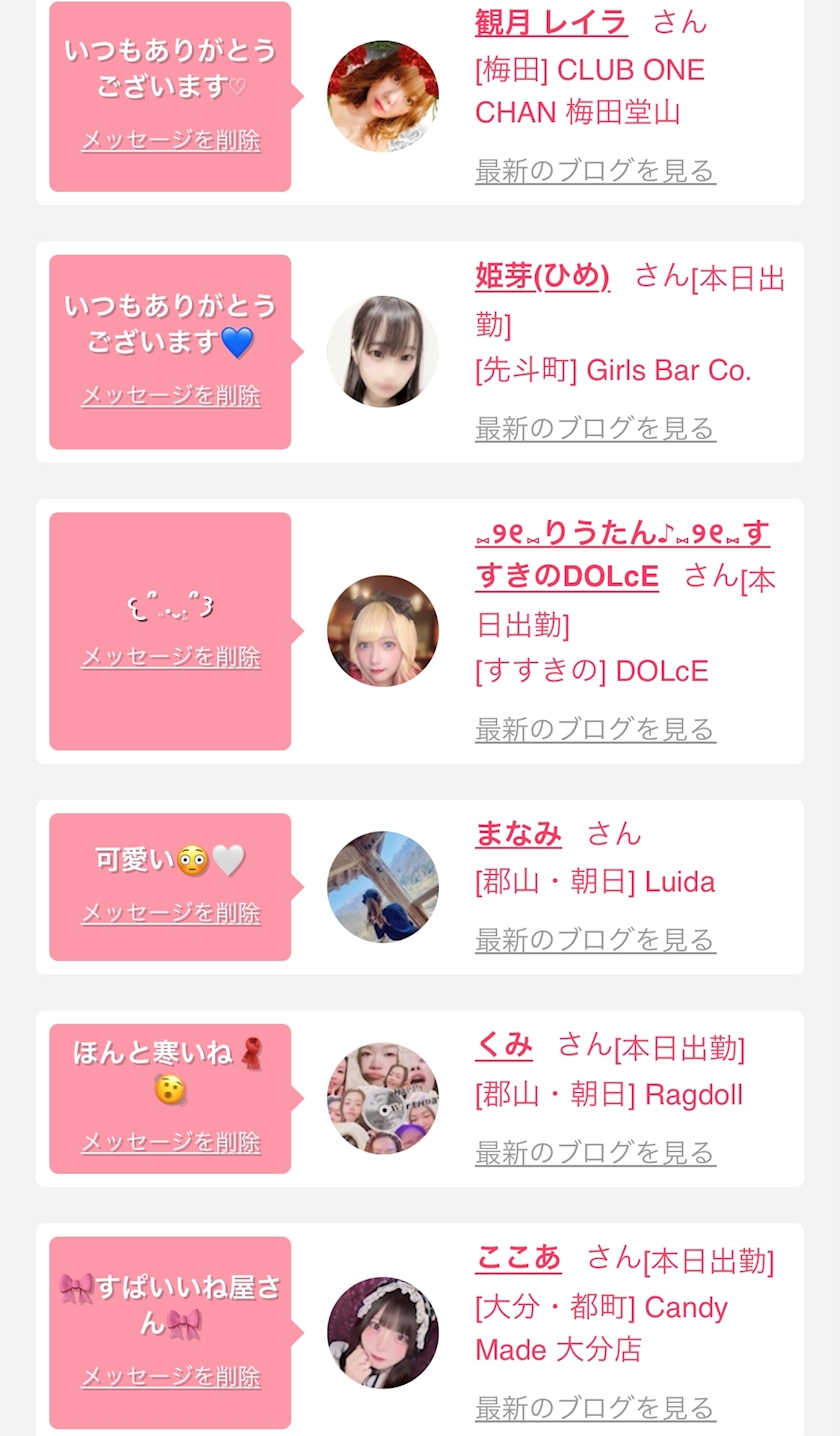Tap 姫芽(ひめ)'s profile photo
This screenshot has width=840, height=1436.
(383, 351)
